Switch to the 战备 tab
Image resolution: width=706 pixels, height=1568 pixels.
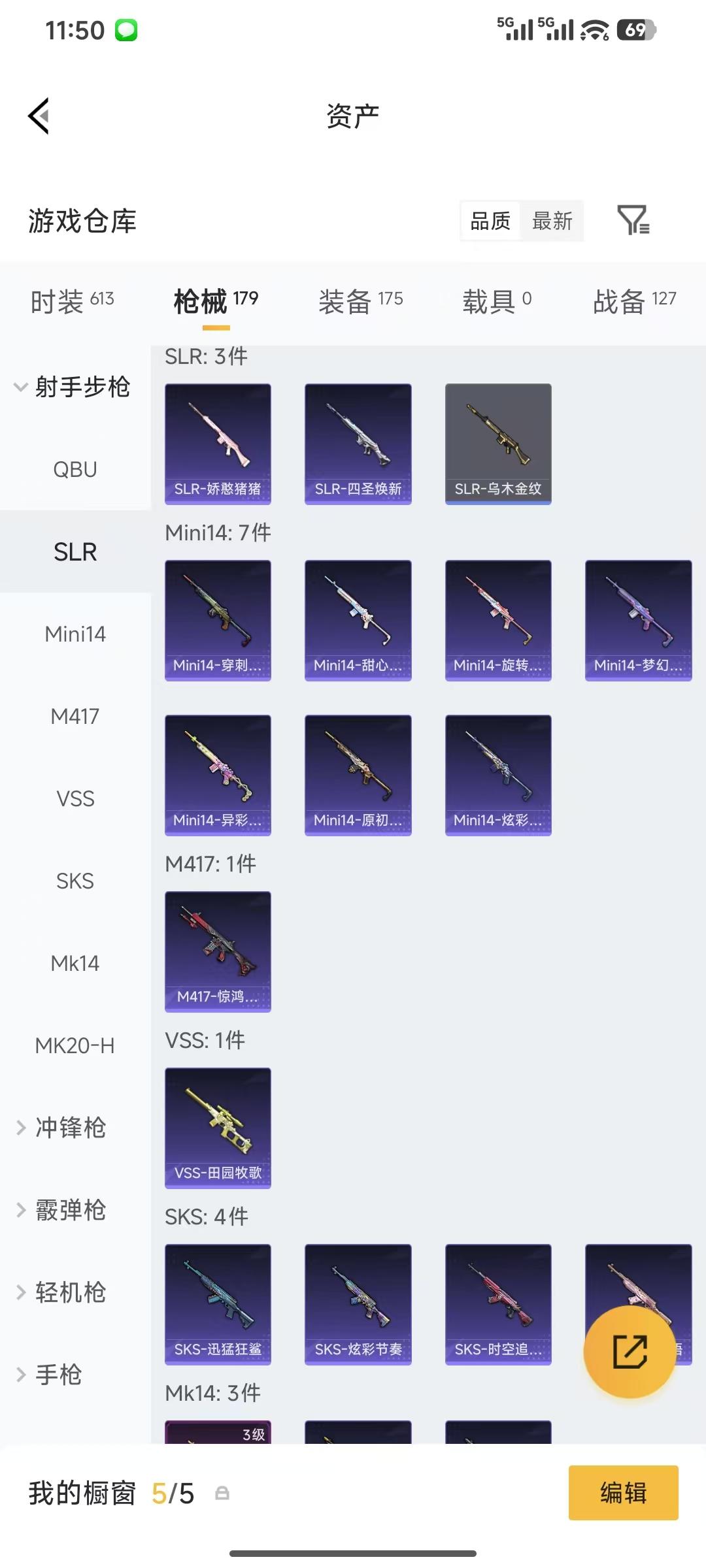[634, 301]
